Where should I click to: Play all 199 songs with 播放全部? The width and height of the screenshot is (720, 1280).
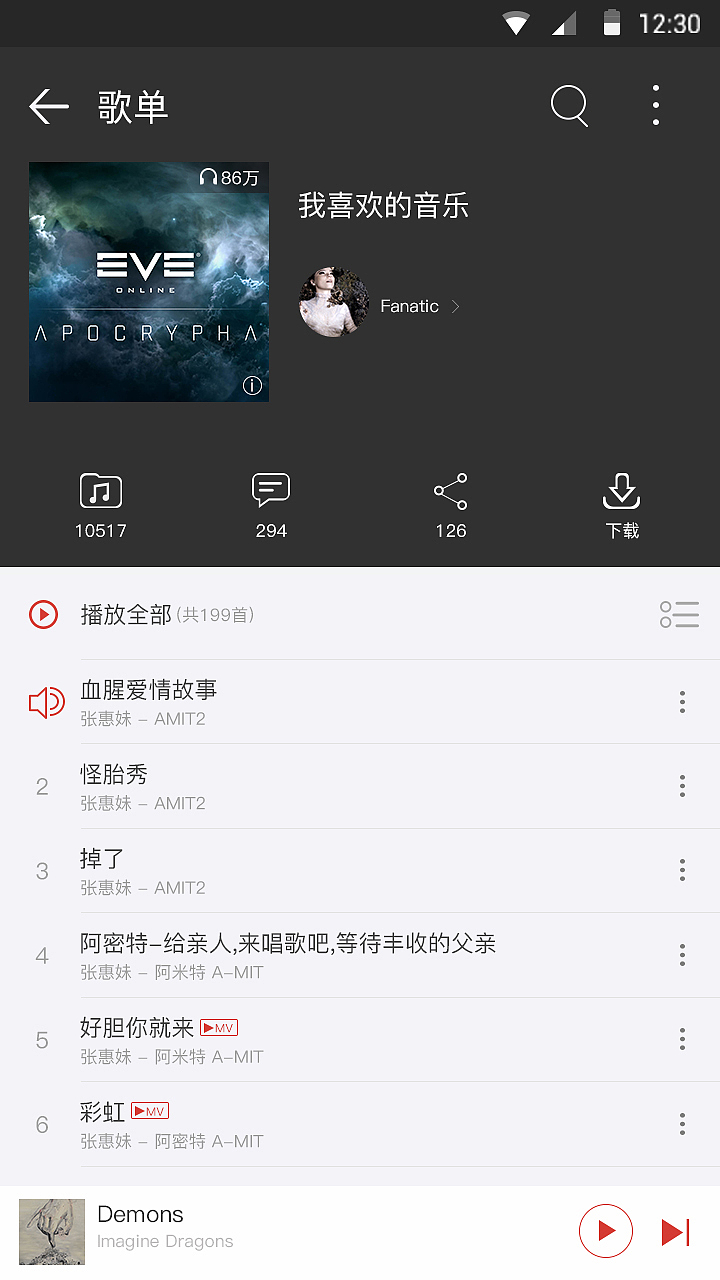[125, 614]
